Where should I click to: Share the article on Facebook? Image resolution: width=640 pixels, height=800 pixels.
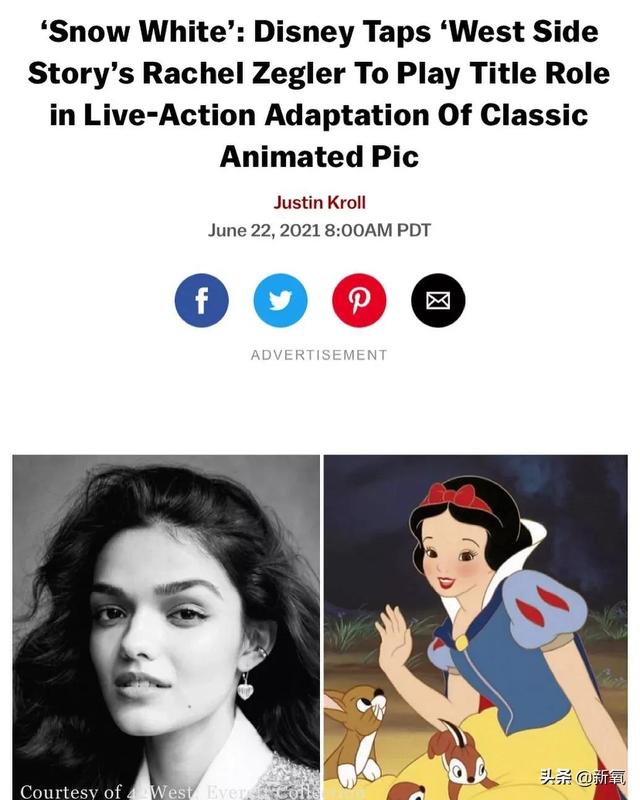pyautogui.click(x=201, y=300)
